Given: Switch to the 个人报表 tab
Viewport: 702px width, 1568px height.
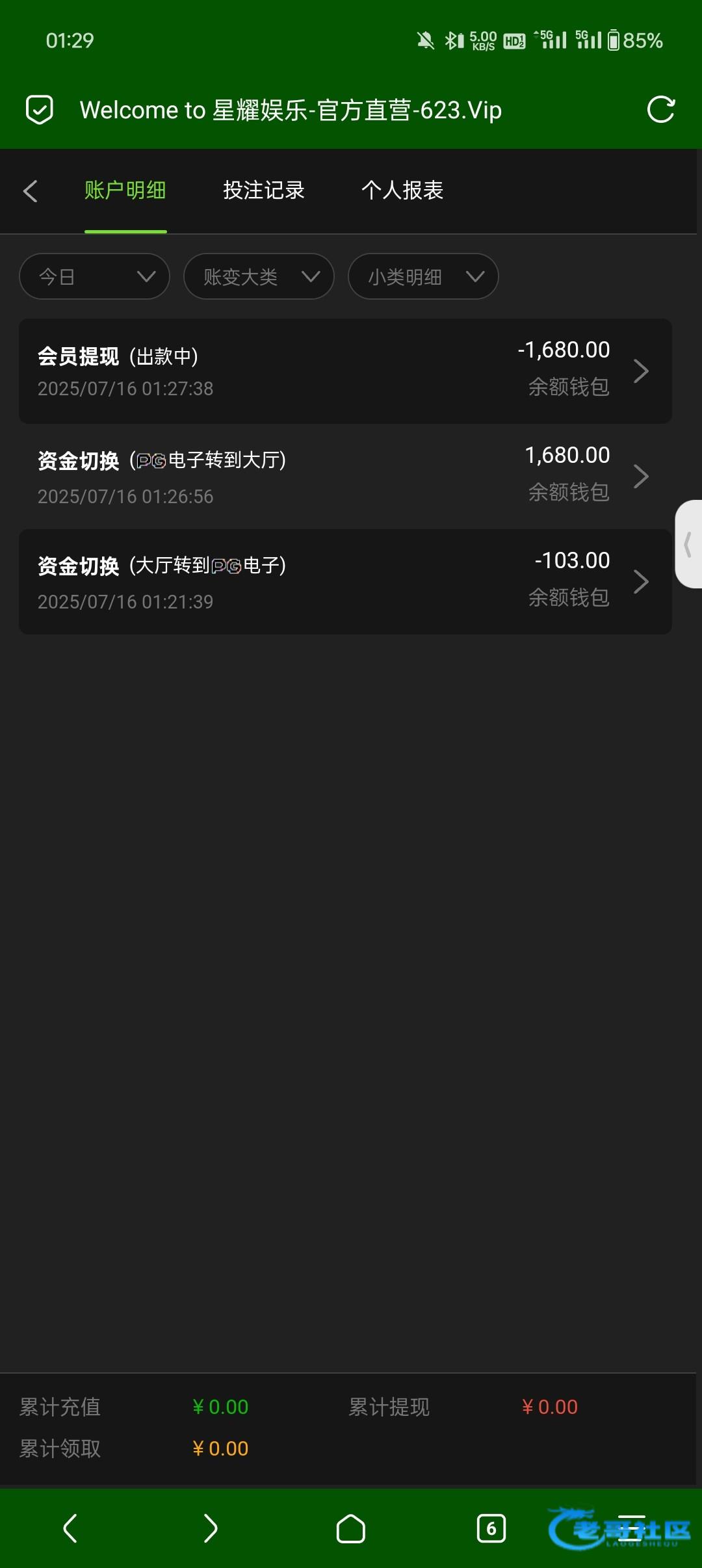Looking at the screenshot, I should click(x=402, y=190).
